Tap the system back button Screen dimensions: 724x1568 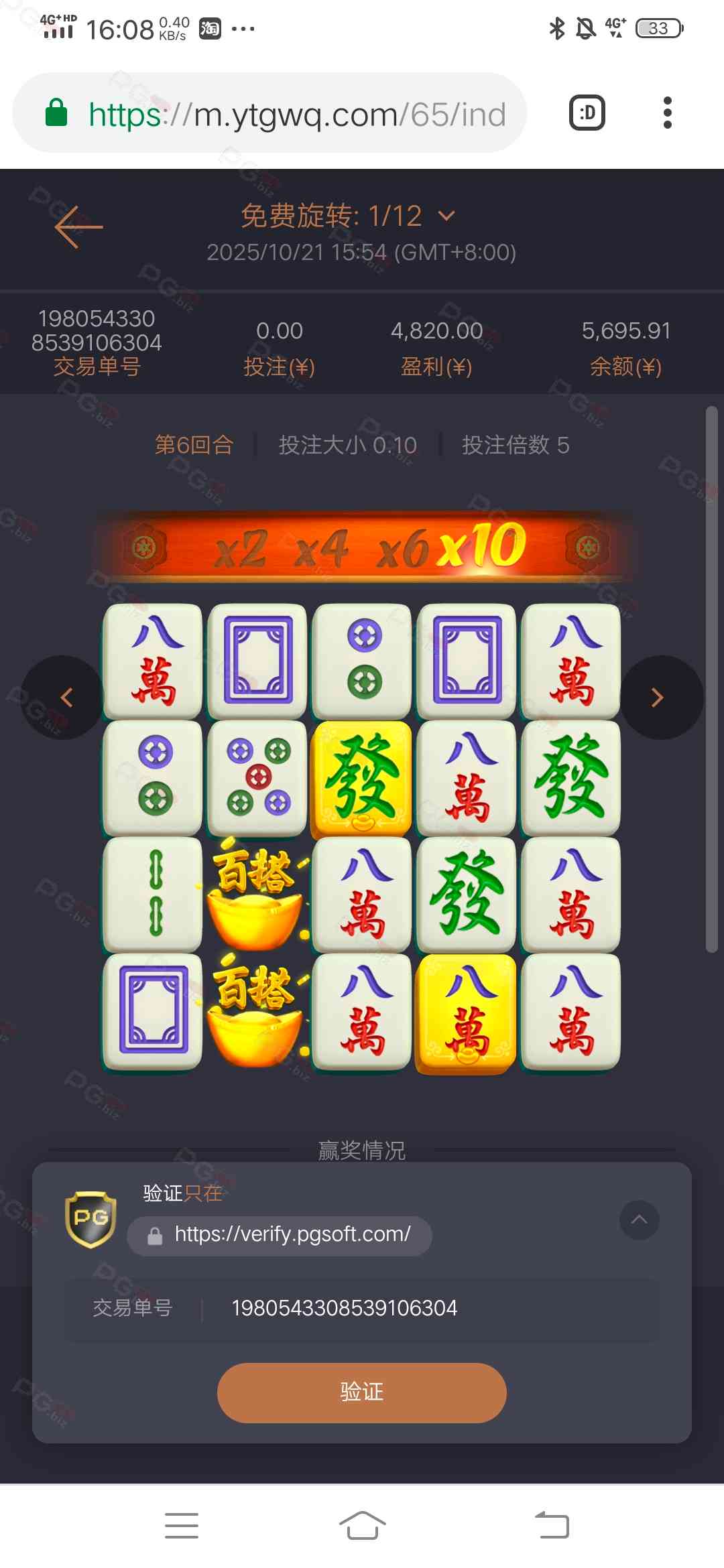coord(552,1525)
